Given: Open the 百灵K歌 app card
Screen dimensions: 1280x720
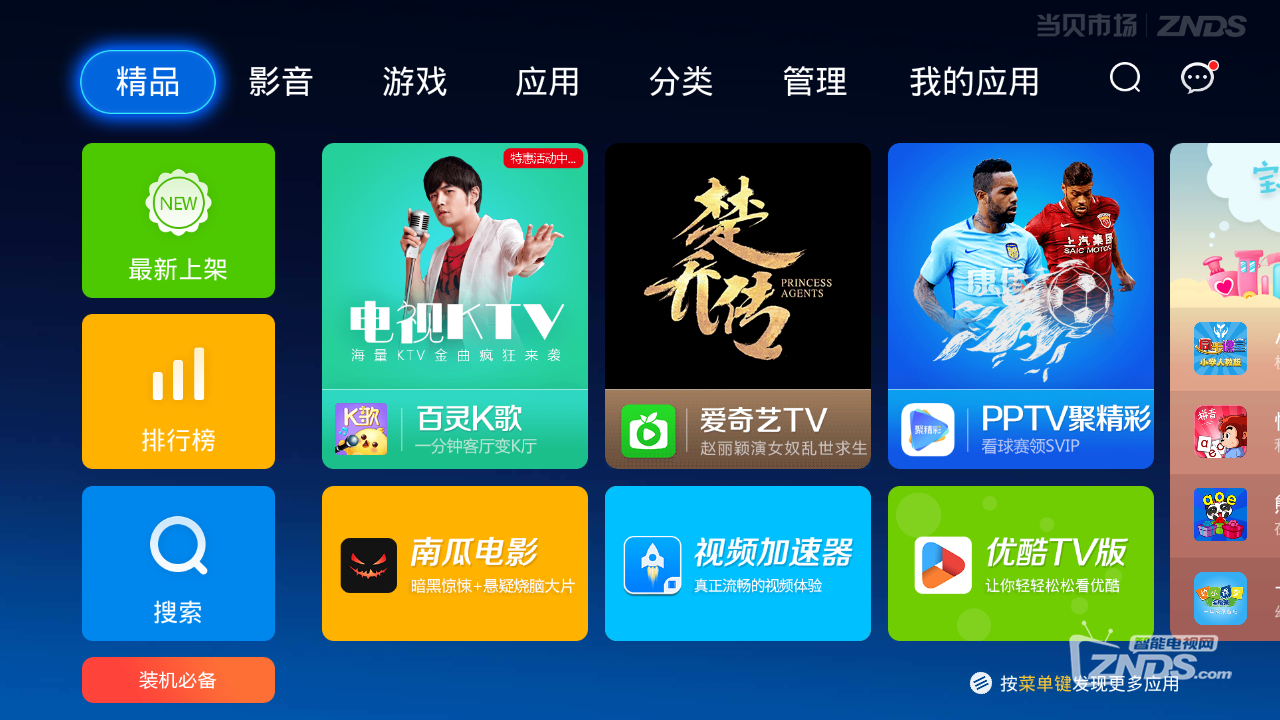Looking at the screenshot, I should coord(455,306).
